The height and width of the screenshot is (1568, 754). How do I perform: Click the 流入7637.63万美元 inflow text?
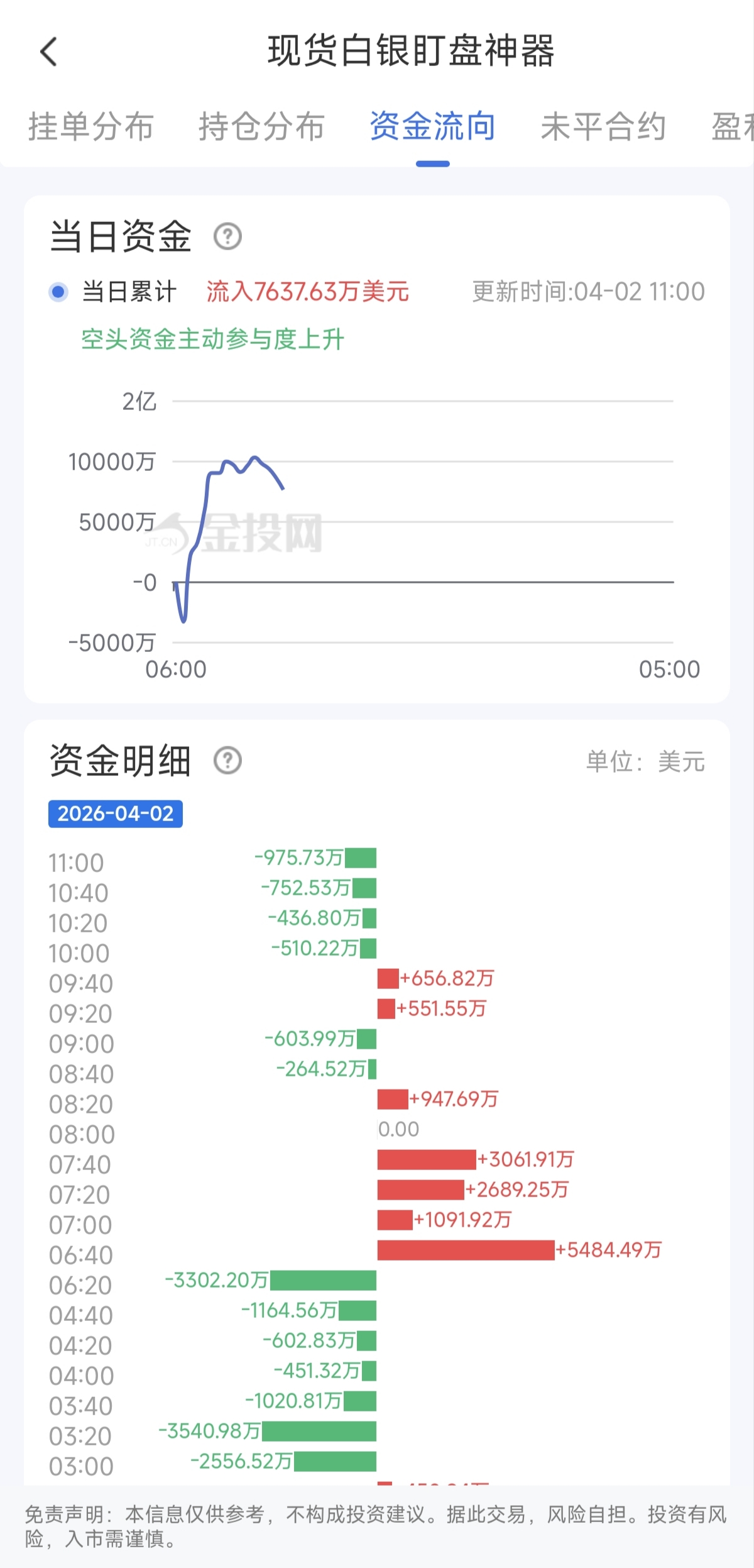[x=308, y=292]
